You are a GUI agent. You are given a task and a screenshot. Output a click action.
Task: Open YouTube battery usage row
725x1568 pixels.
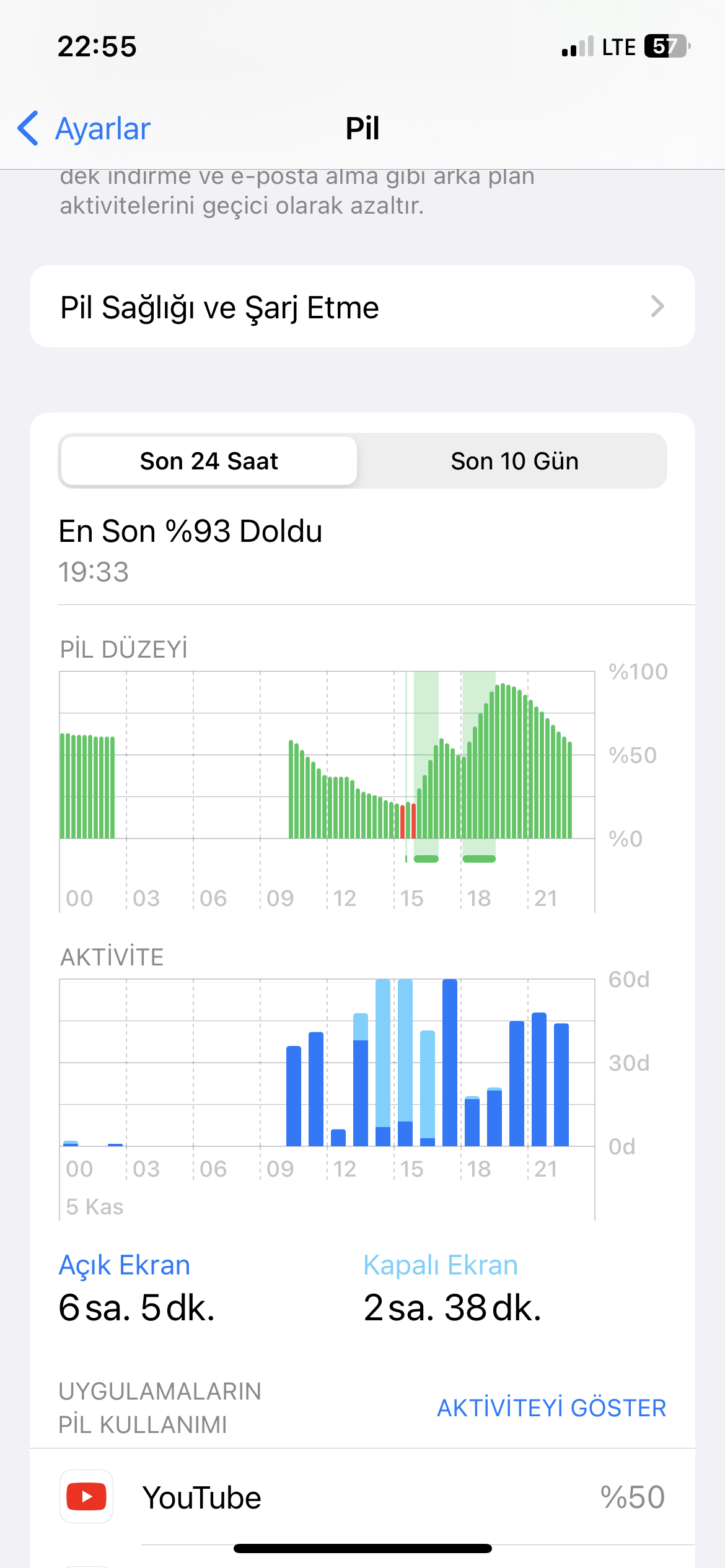click(362, 1497)
